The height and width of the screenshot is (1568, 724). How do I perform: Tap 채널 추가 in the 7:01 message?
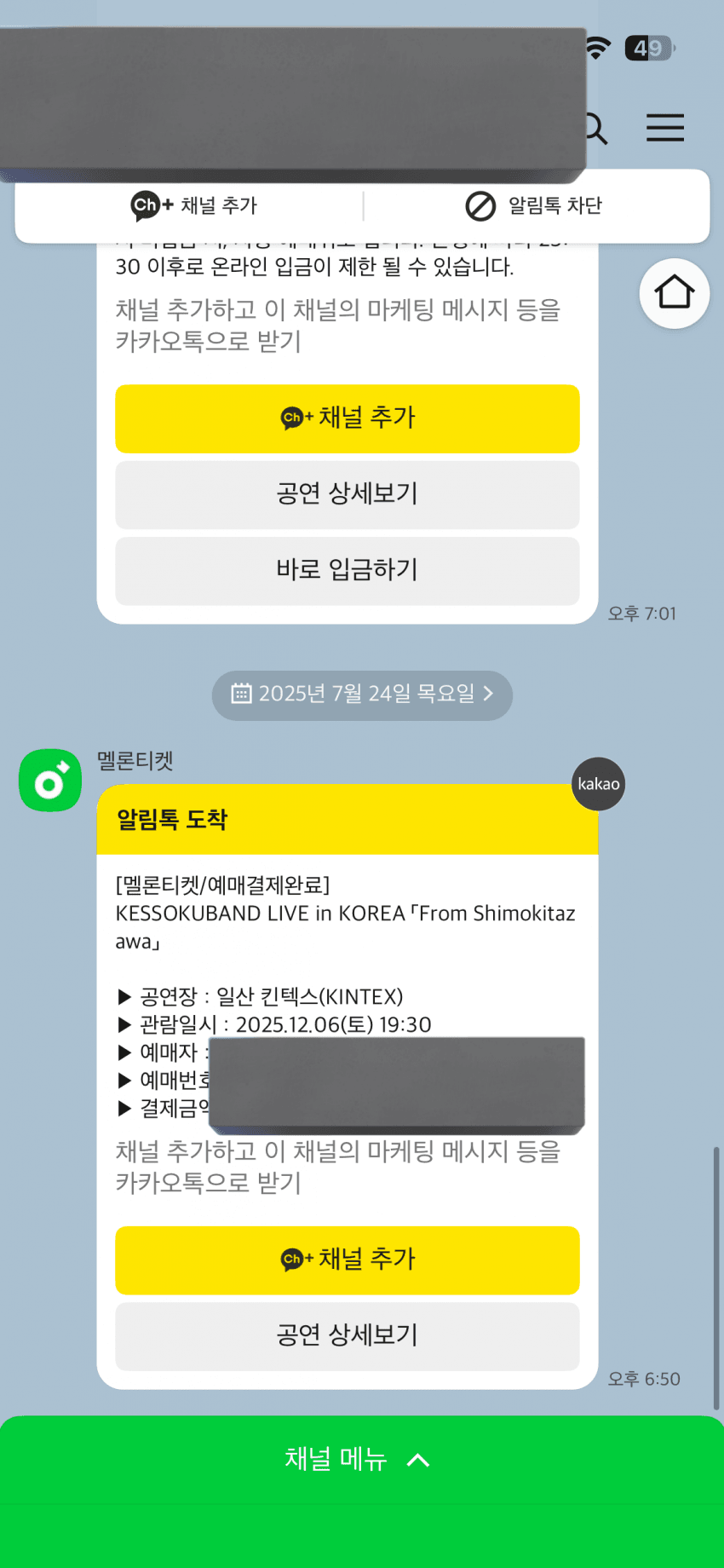[347, 418]
